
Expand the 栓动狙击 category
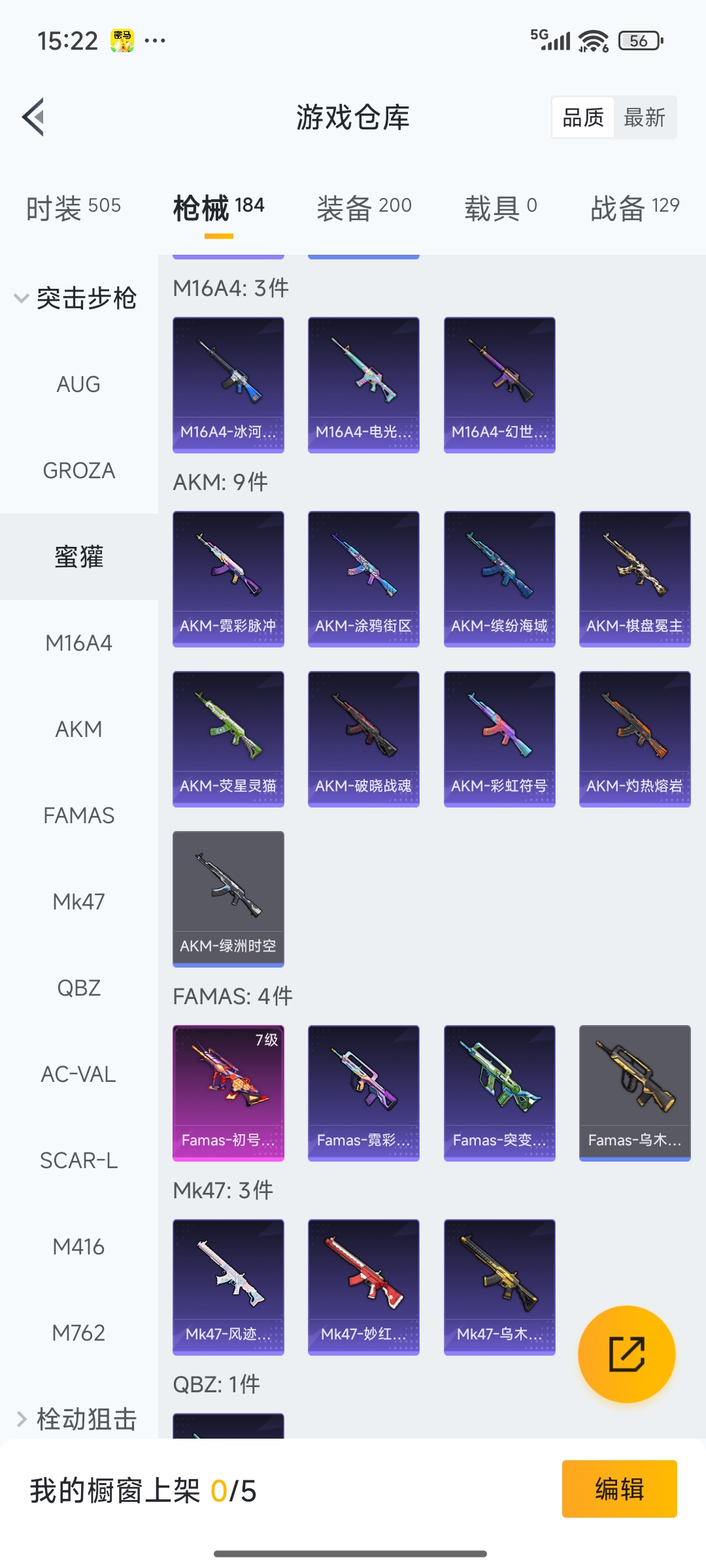pyautogui.click(x=75, y=1418)
